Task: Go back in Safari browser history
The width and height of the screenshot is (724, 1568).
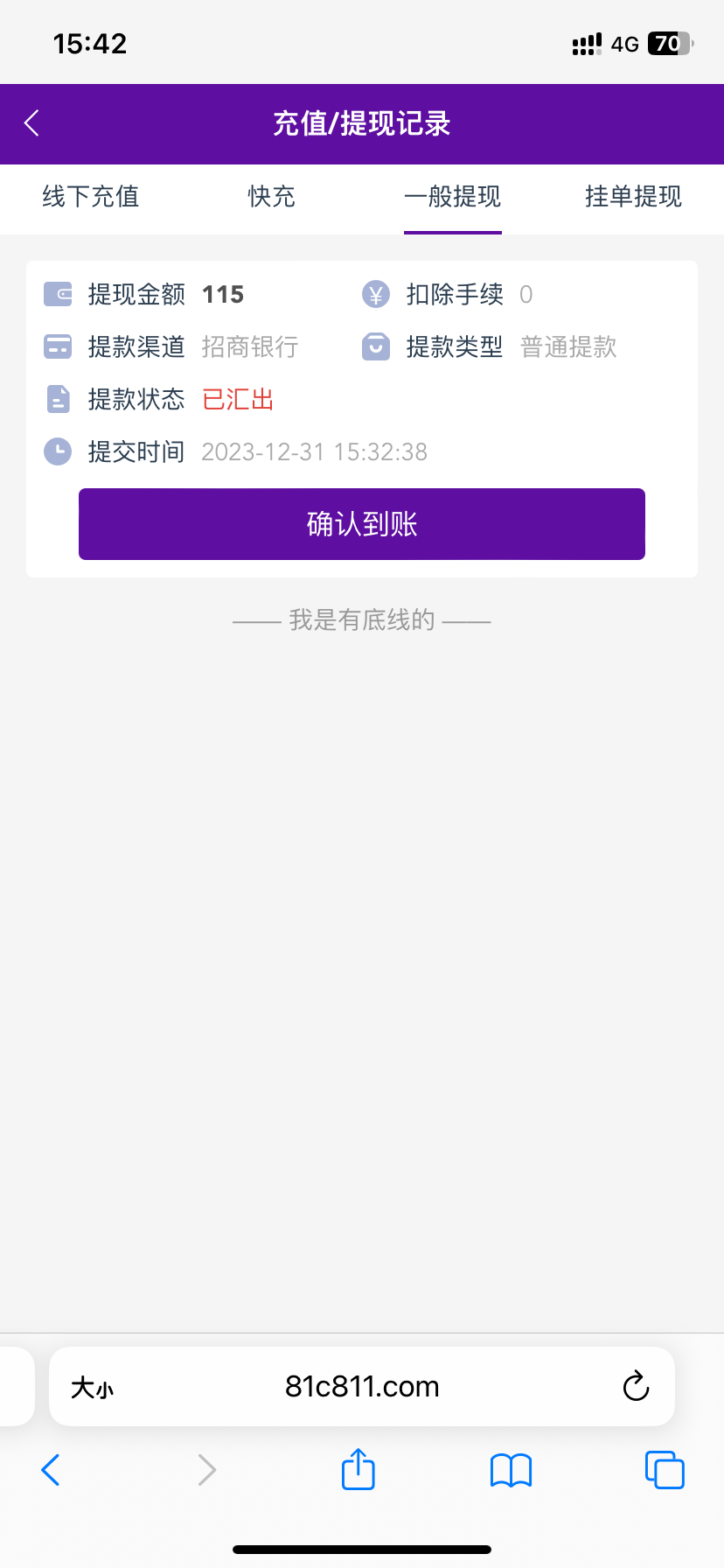Action: coord(51,1470)
